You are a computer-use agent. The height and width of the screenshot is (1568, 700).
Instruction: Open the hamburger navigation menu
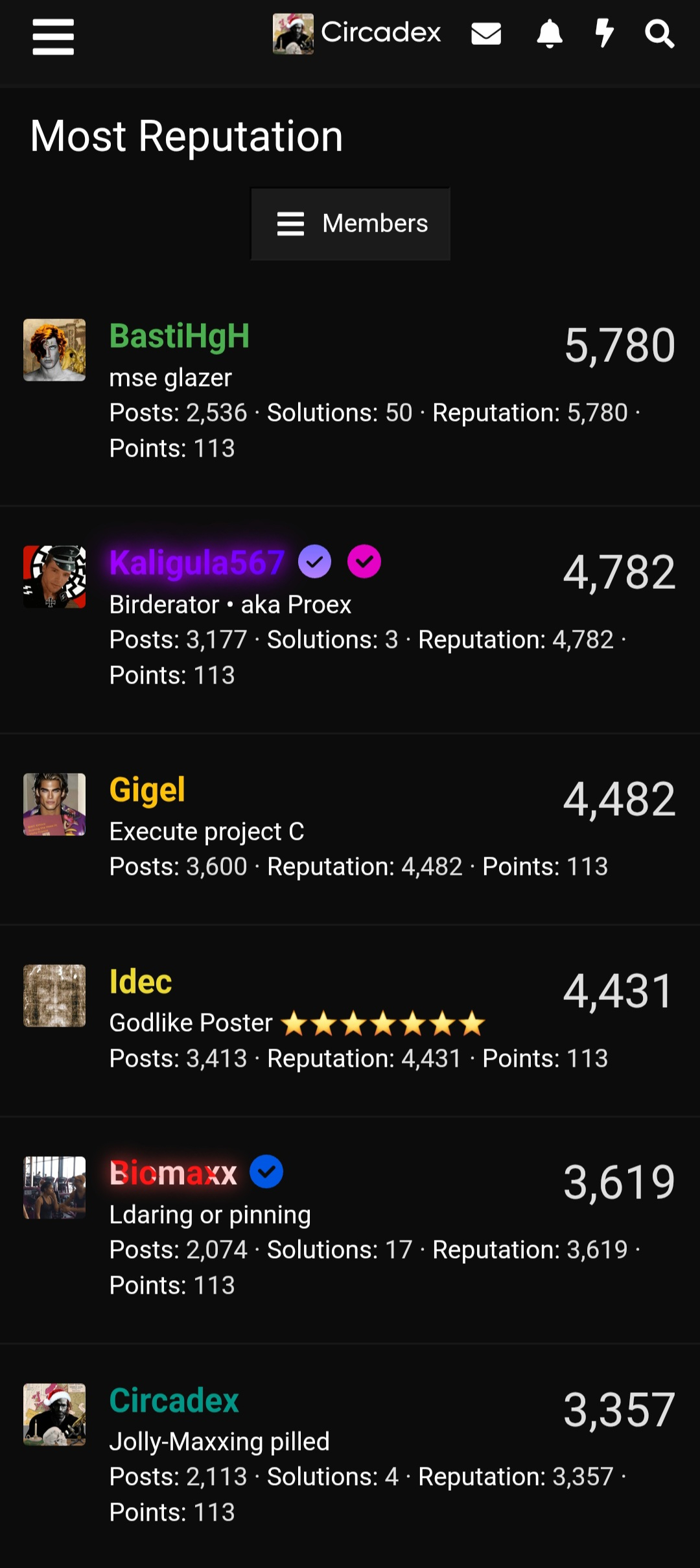click(53, 36)
